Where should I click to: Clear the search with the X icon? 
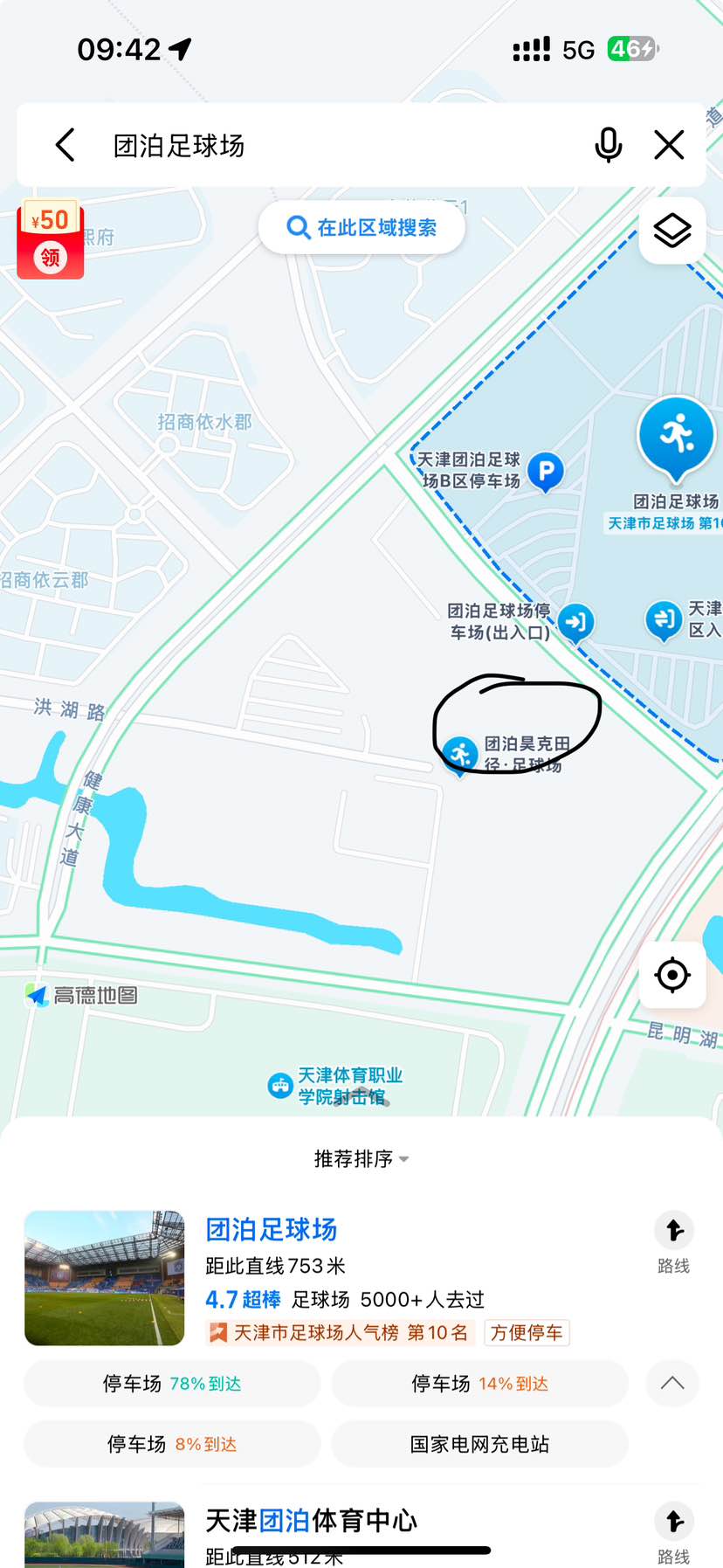[x=669, y=145]
